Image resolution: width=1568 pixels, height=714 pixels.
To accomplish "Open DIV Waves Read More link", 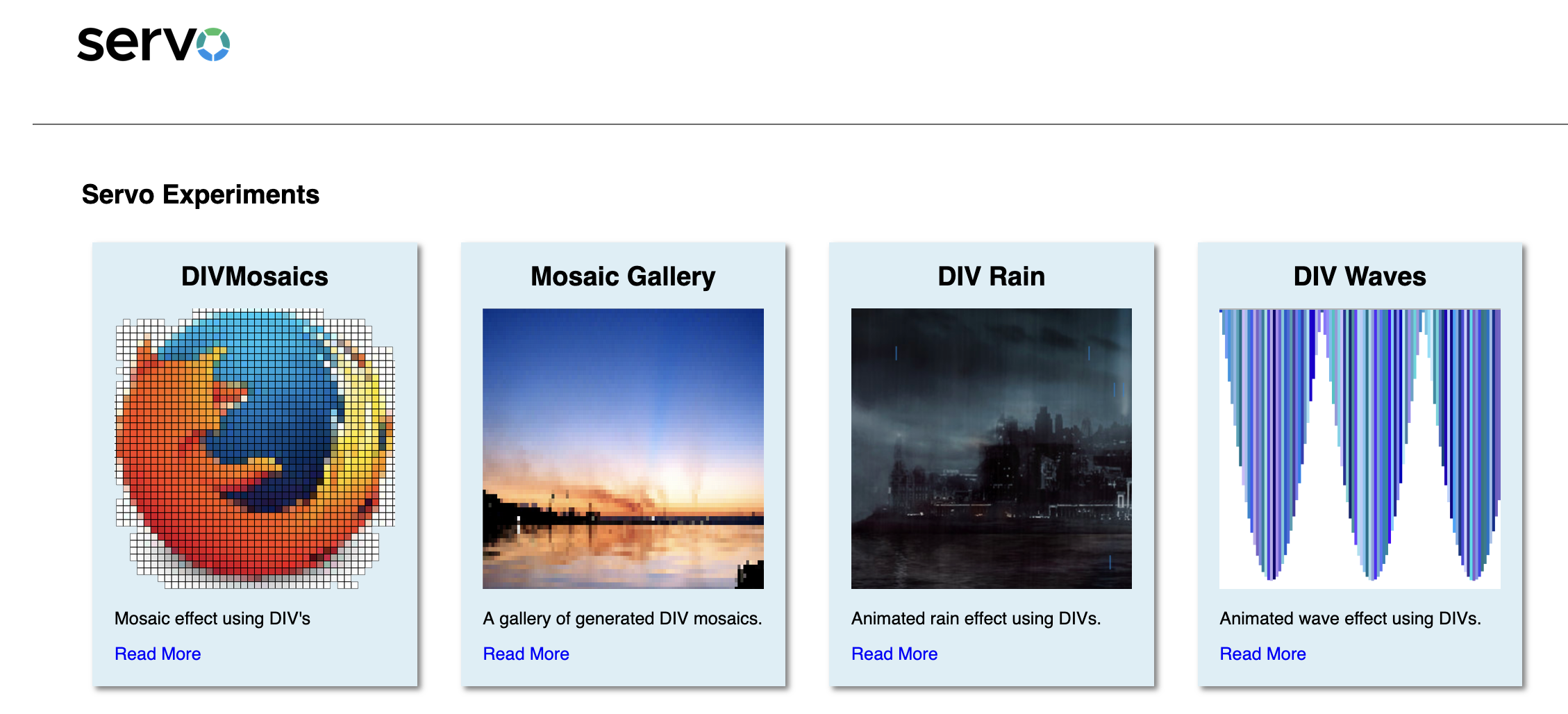I will tap(1262, 654).
